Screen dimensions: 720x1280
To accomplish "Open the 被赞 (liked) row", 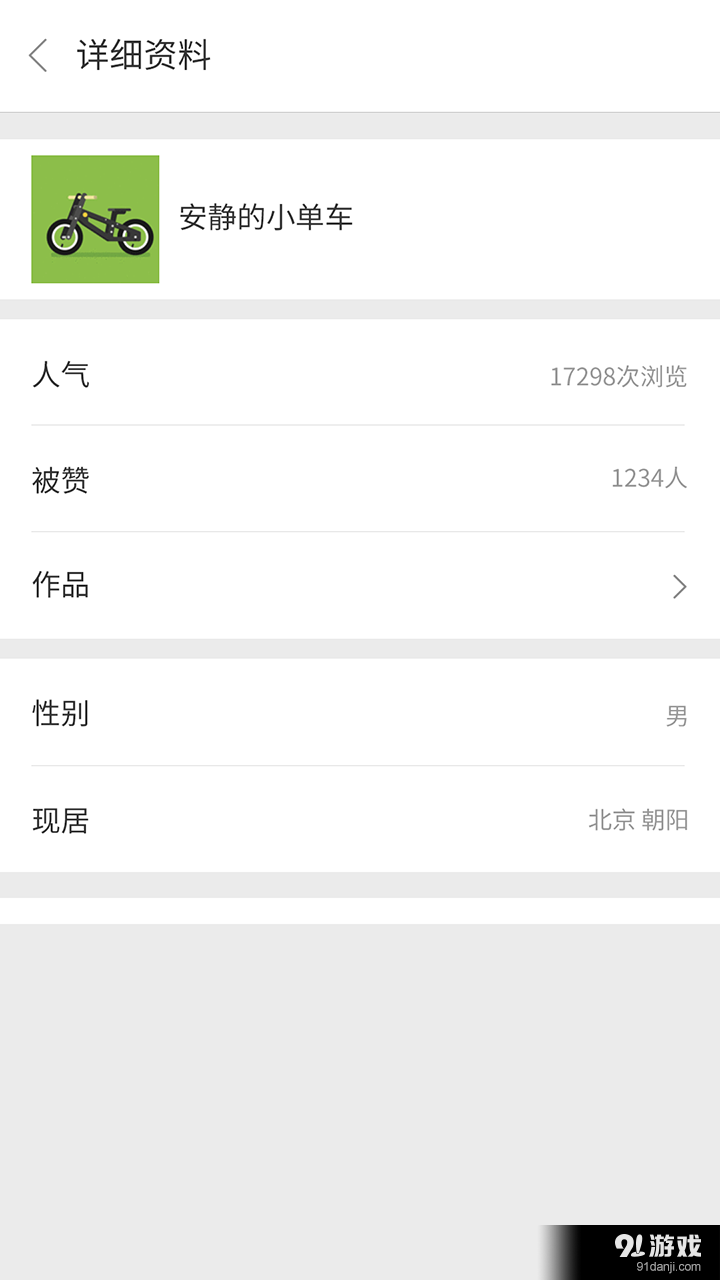I will [x=360, y=480].
